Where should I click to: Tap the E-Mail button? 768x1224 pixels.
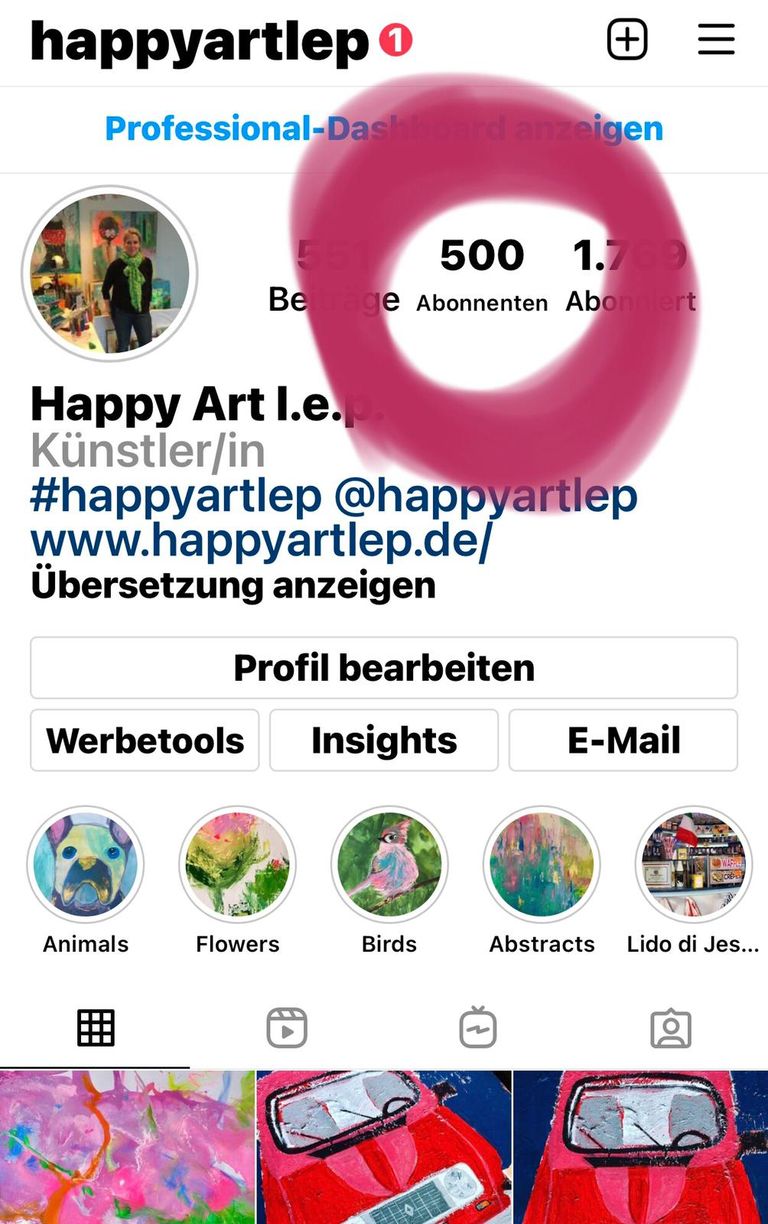(623, 741)
